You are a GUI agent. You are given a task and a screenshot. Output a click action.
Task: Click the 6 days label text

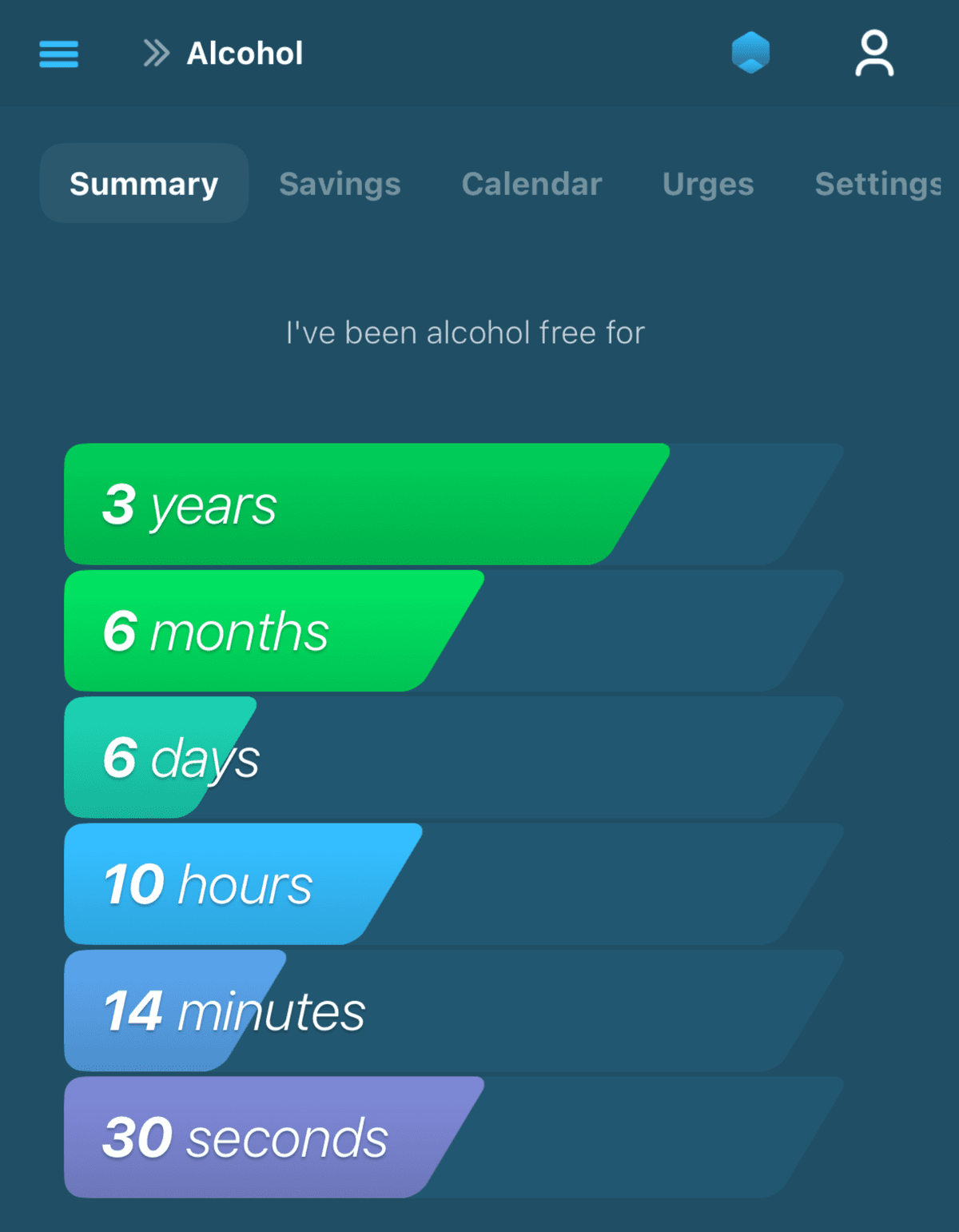[180, 759]
